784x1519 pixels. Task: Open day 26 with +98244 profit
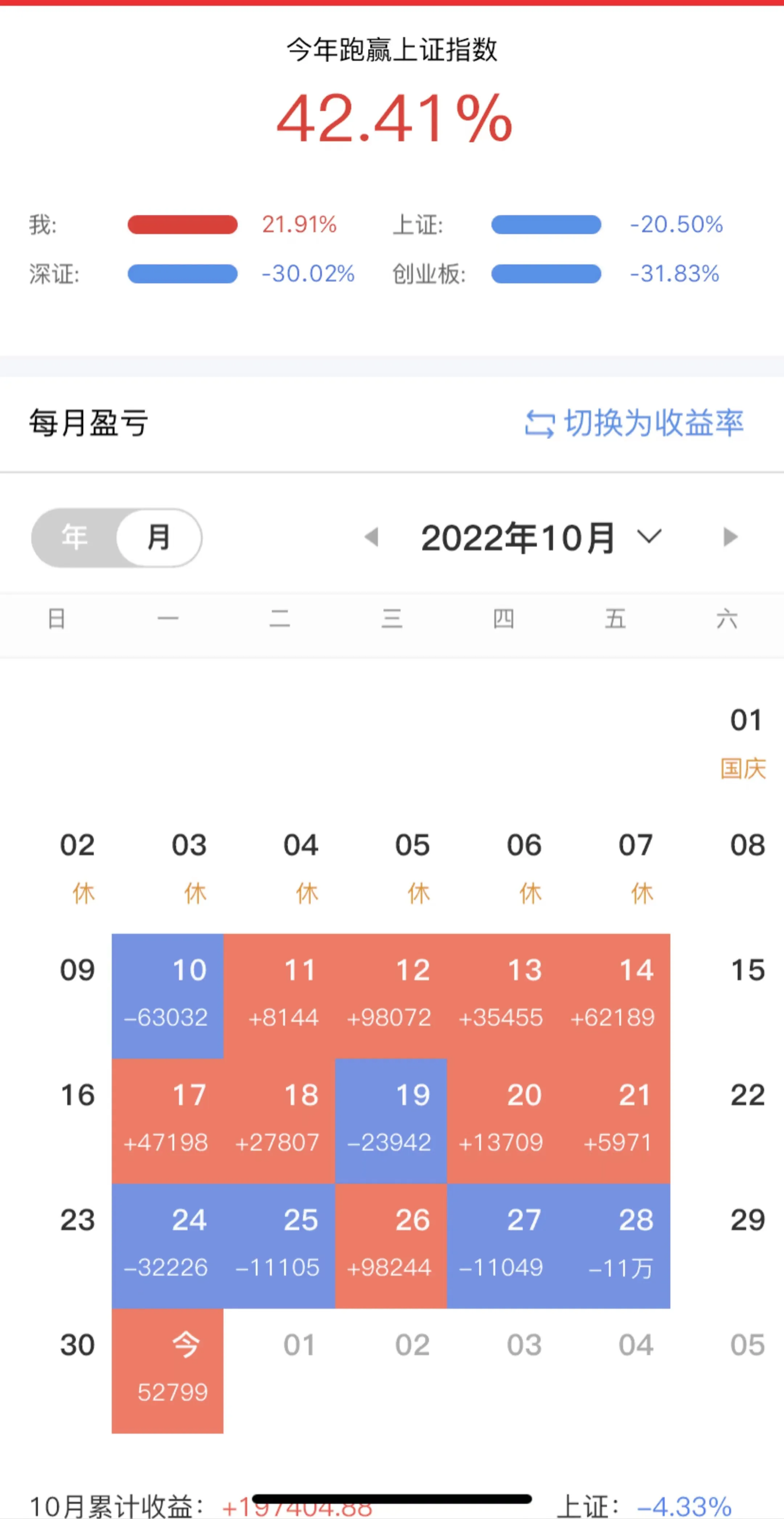391,1246
